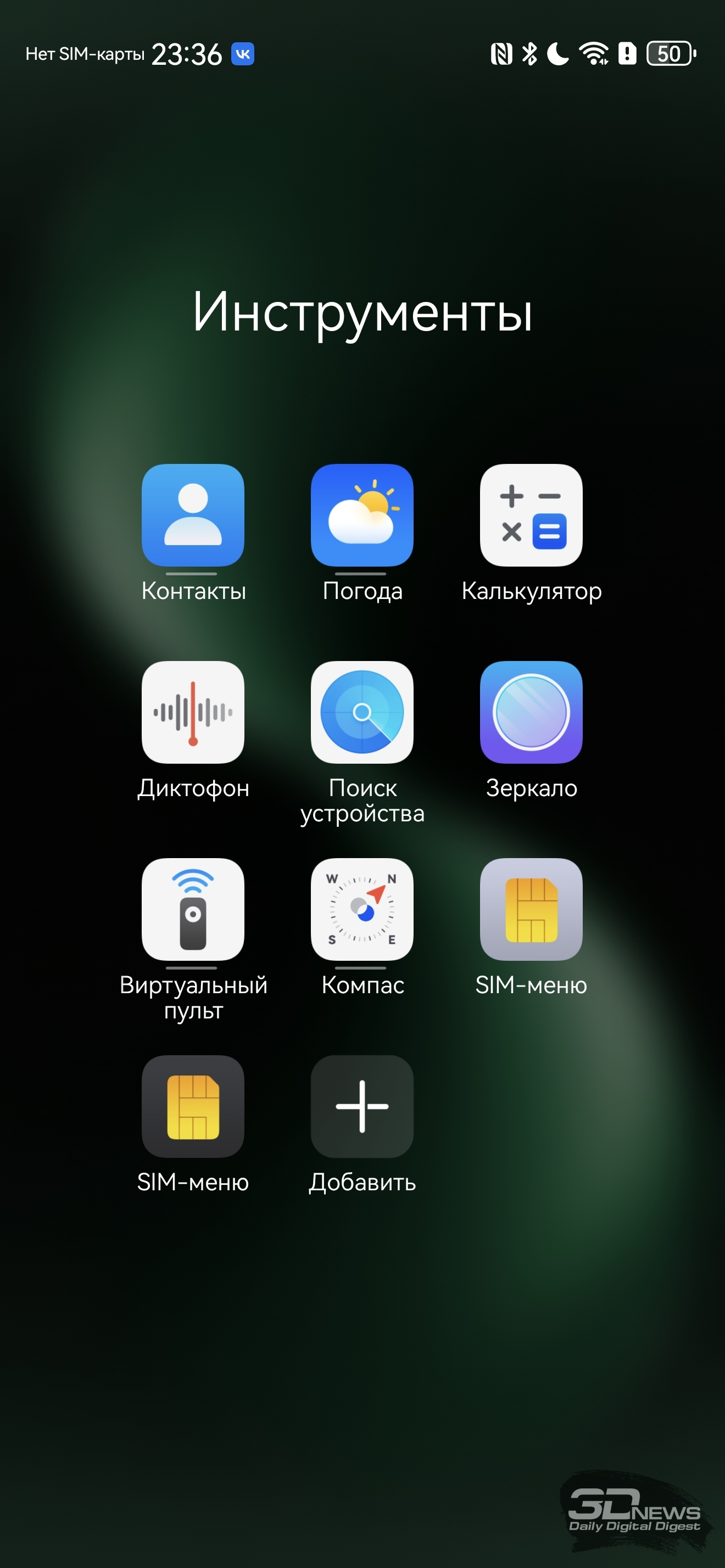
Task: Open Калькулятор
Action: tap(531, 515)
